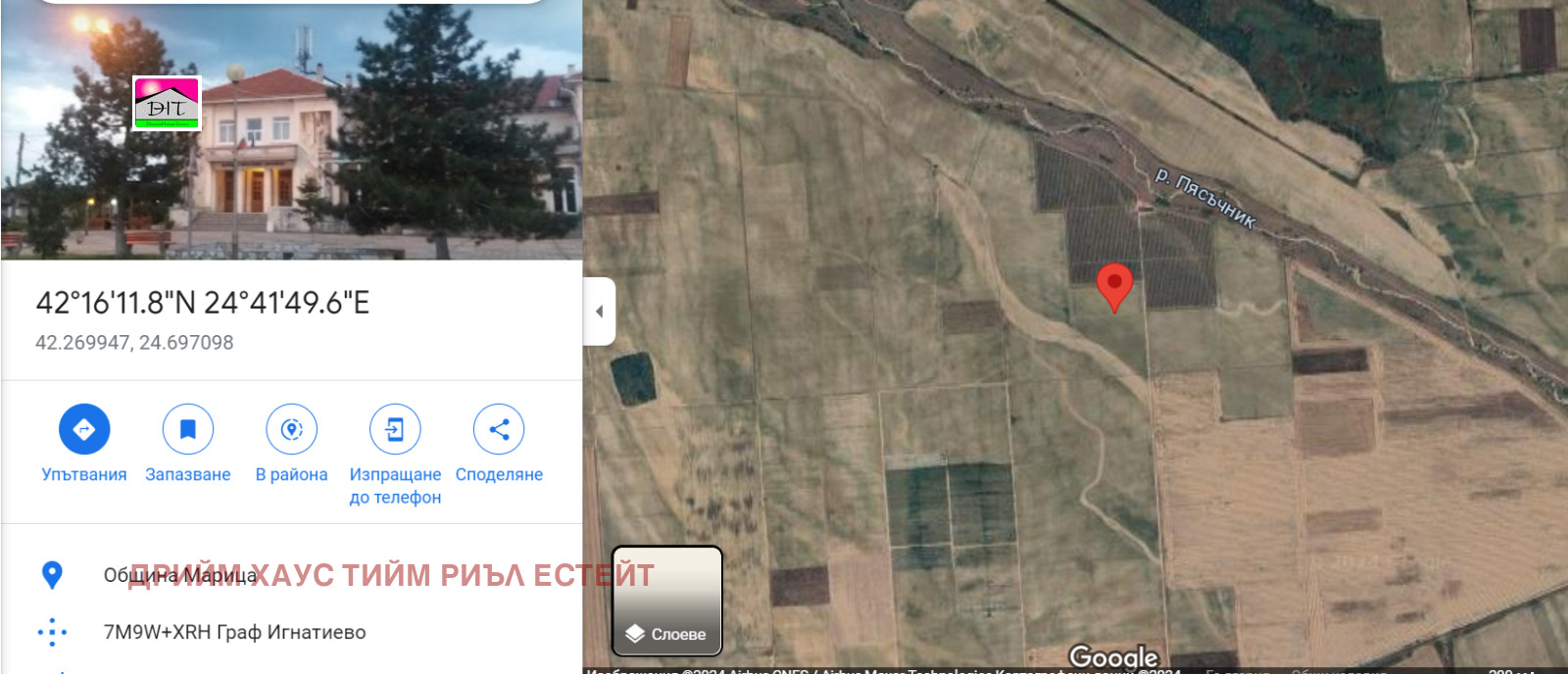Share this location with Споделяне
1568x674 pixels.
tap(499, 429)
